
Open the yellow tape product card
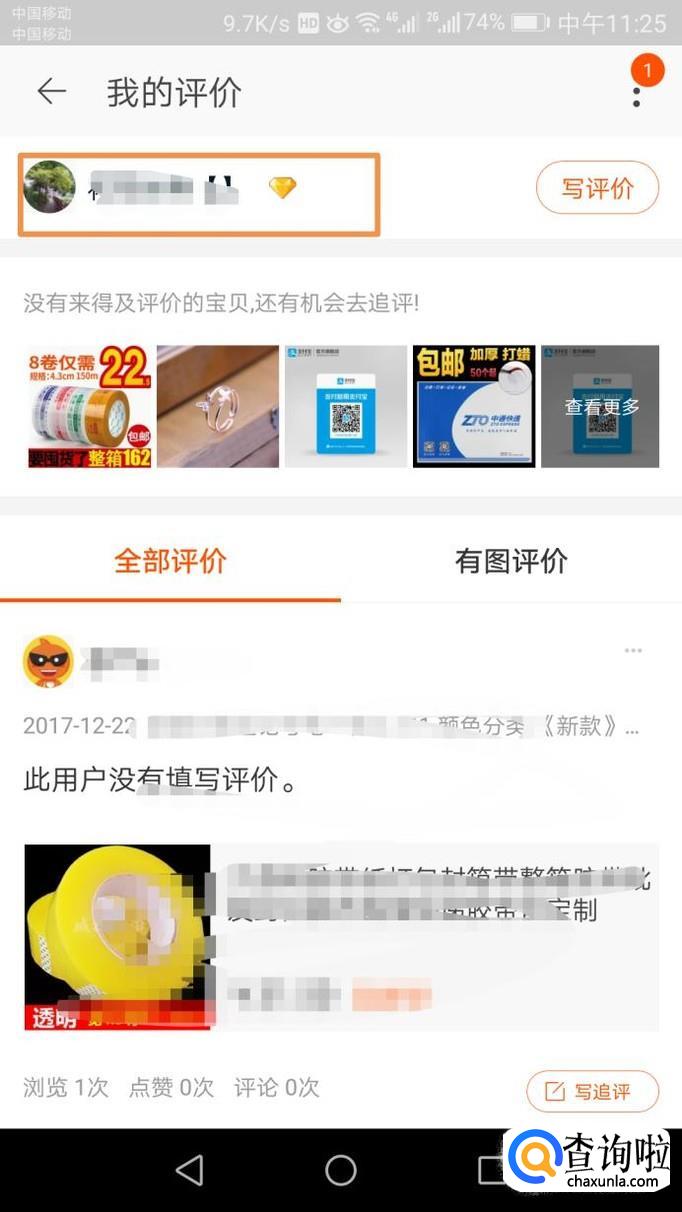(340, 937)
